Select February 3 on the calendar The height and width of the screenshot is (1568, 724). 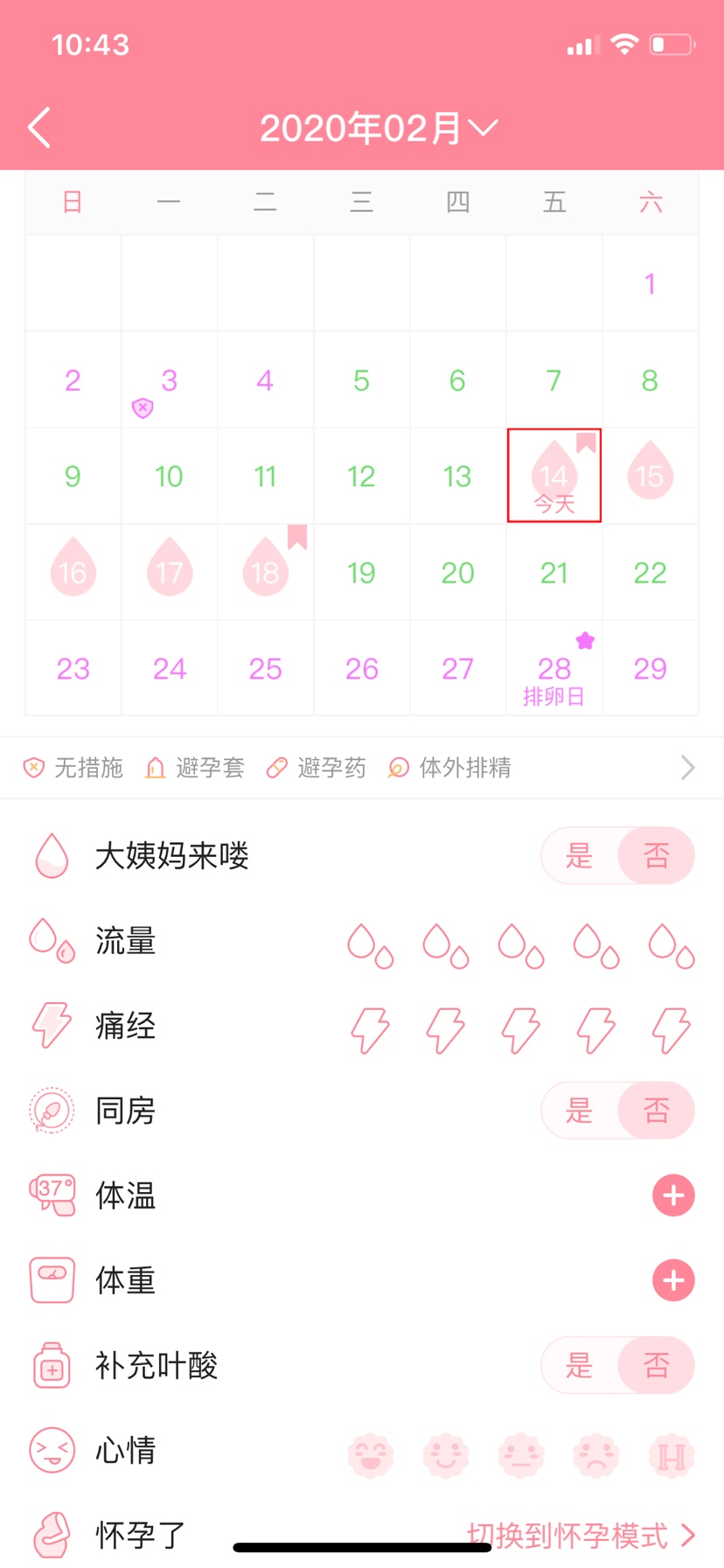[x=170, y=380]
